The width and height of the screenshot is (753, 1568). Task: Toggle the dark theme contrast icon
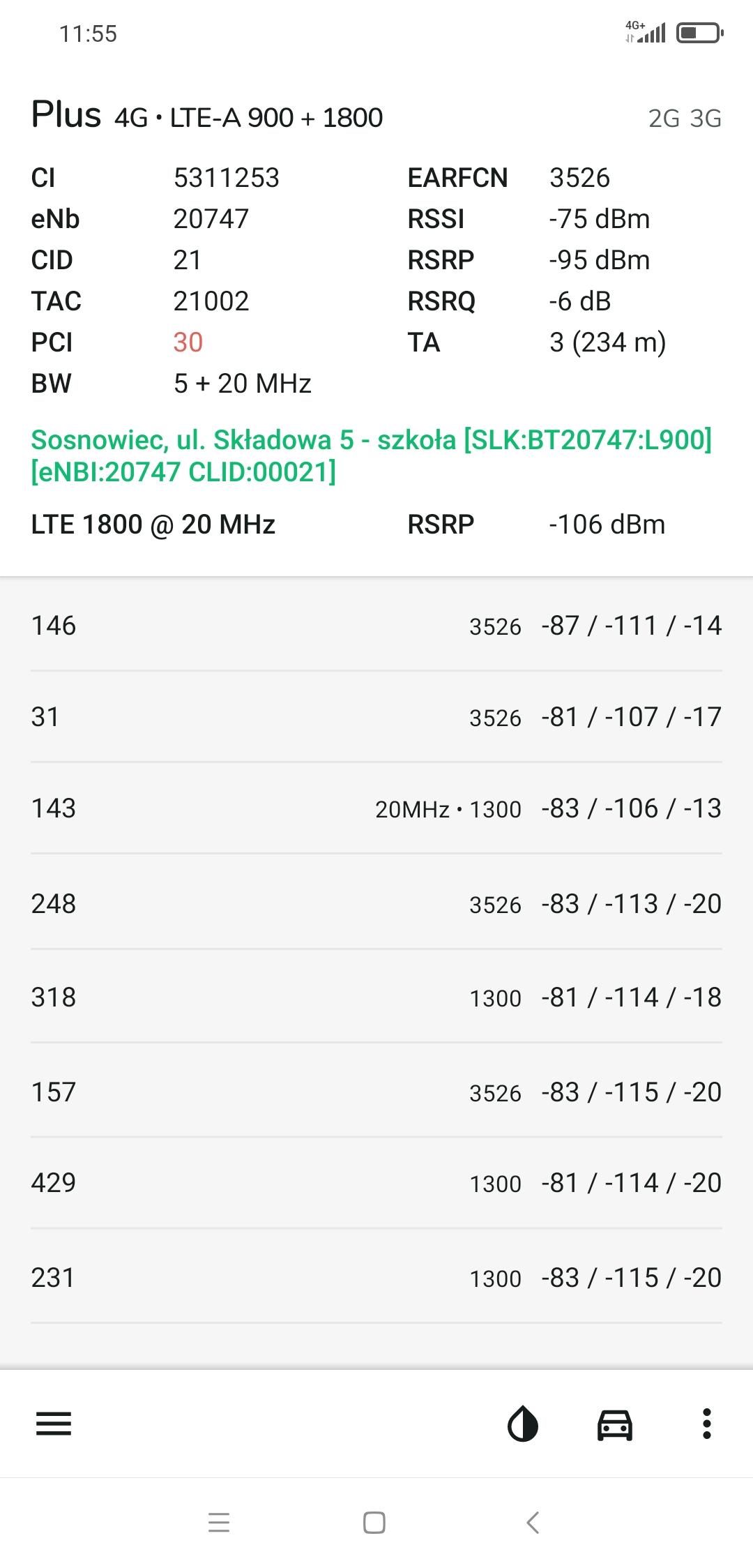523,1424
